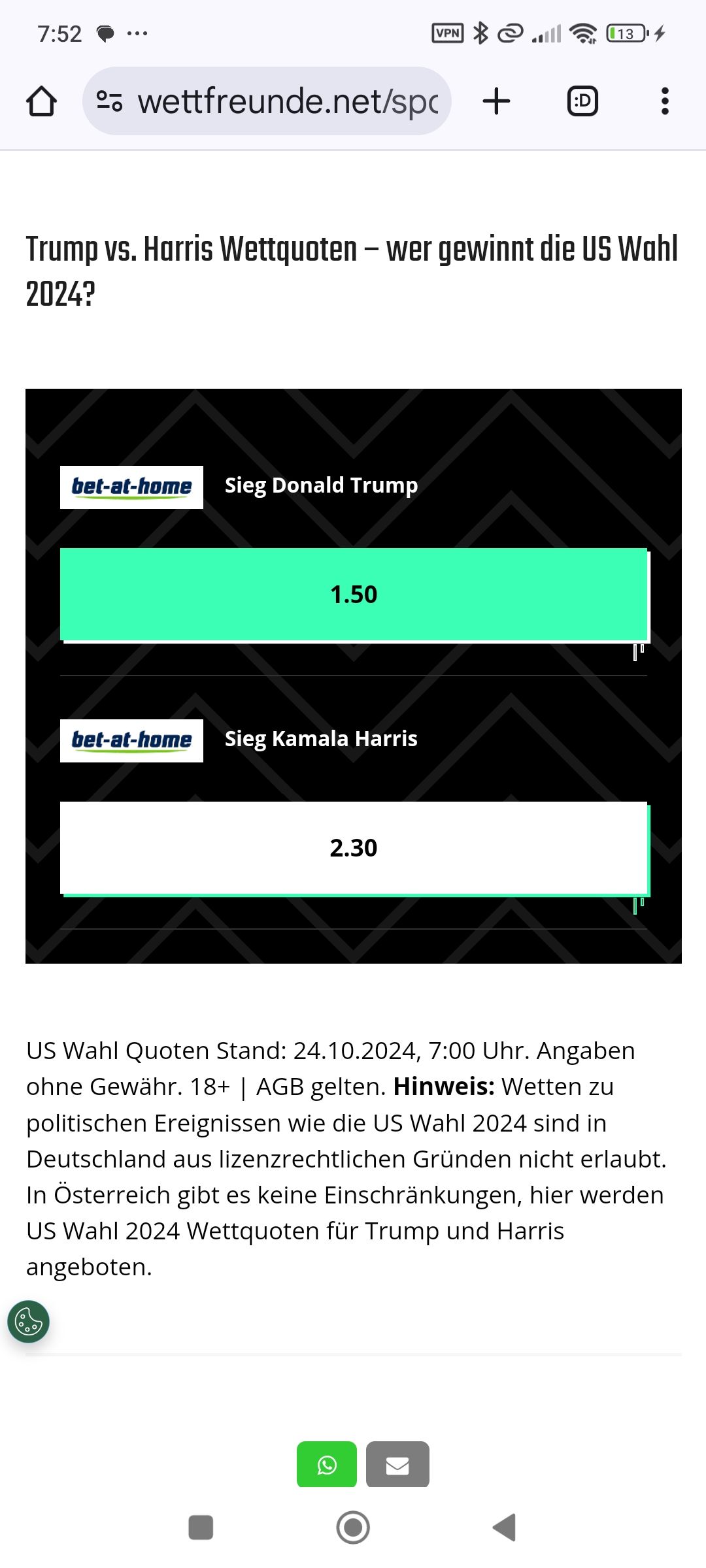Share the article via WhatsApp
This screenshot has width=706, height=1568.
tap(327, 1464)
